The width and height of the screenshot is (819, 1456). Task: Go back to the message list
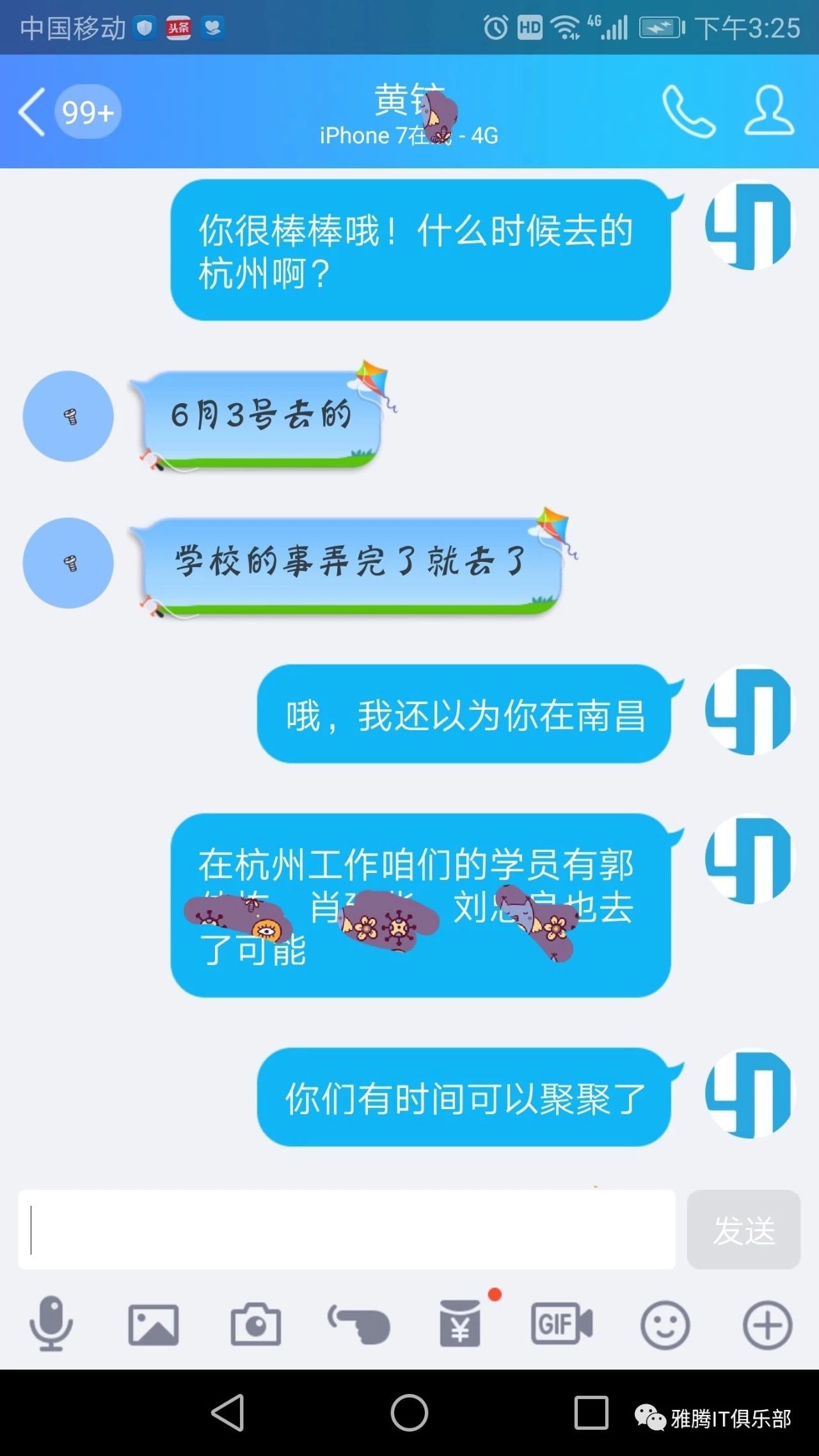coord(33,113)
